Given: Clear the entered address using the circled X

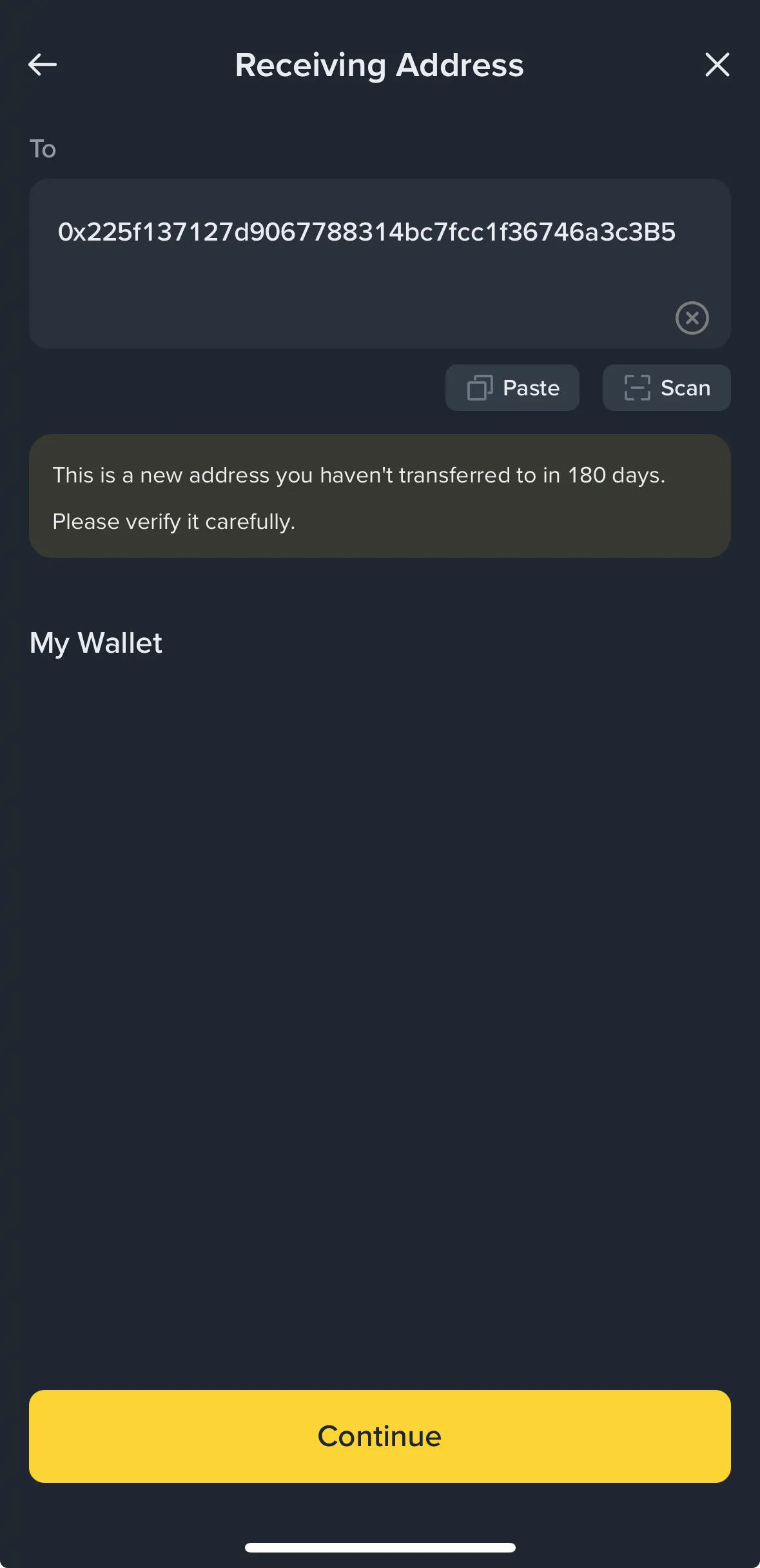Looking at the screenshot, I should [x=691, y=318].
